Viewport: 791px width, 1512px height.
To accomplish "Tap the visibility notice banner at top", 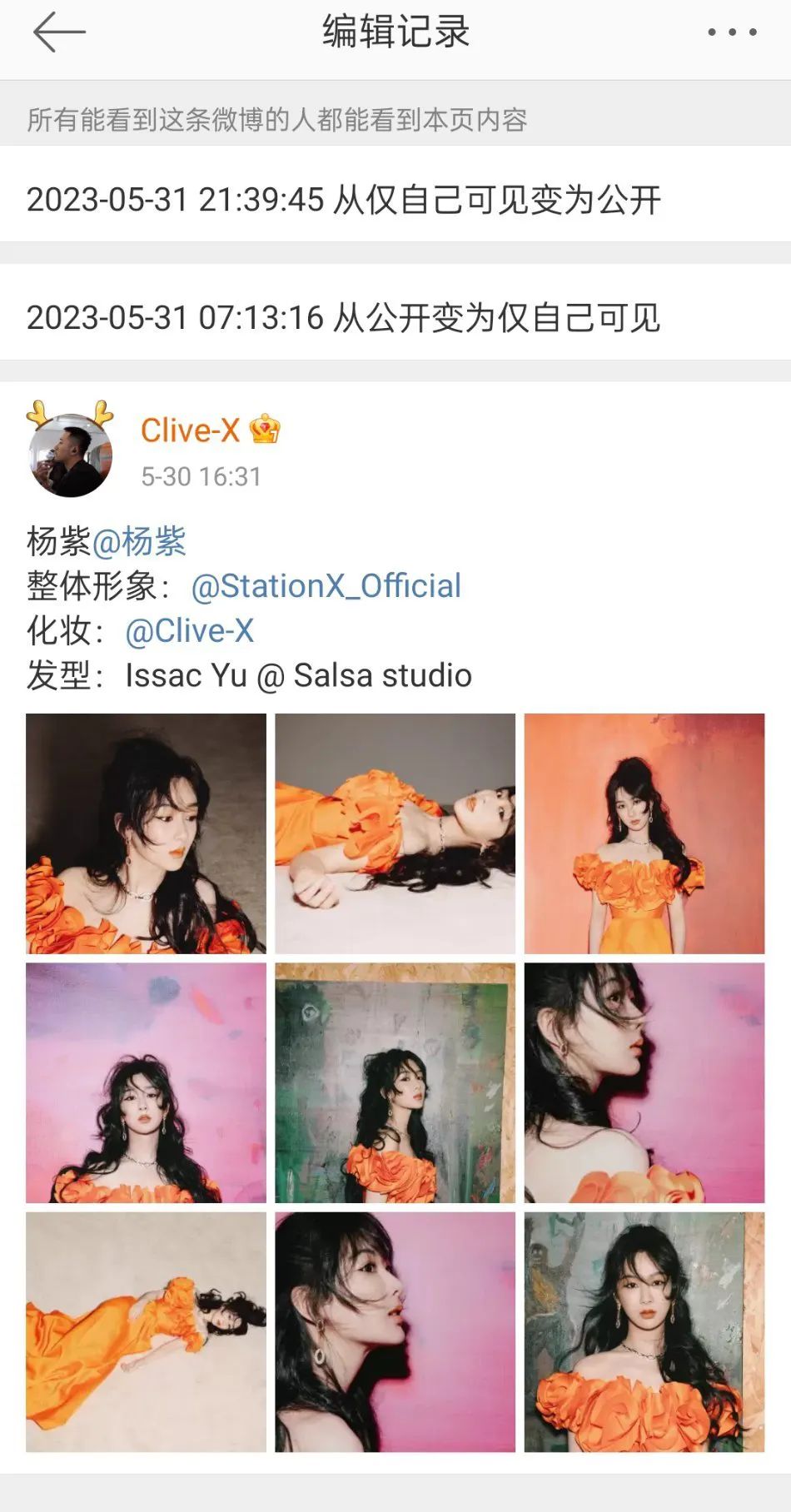I will (x=281, y=121).
